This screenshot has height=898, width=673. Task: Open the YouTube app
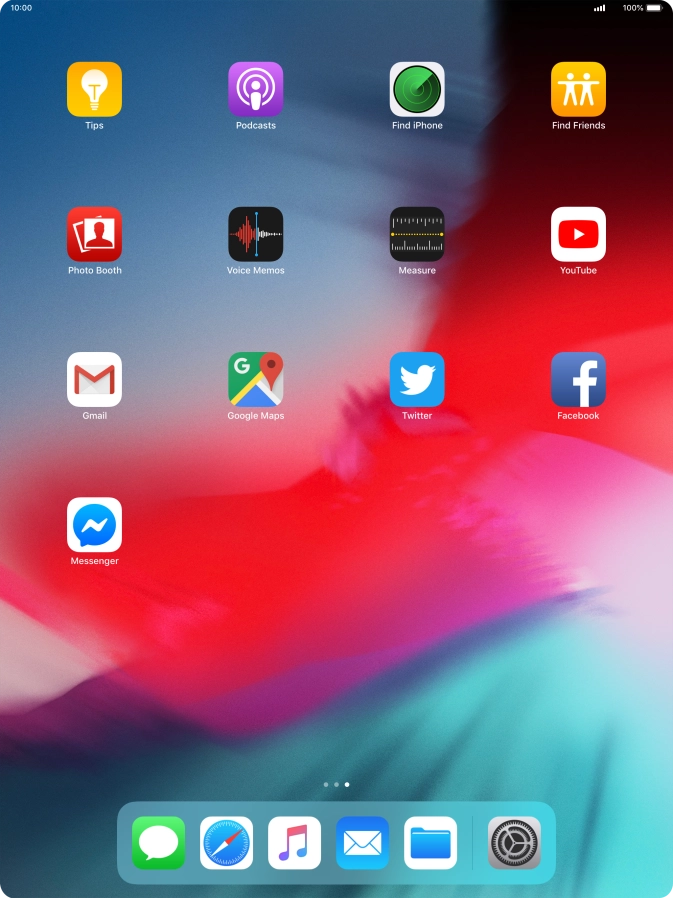point(578,234)
